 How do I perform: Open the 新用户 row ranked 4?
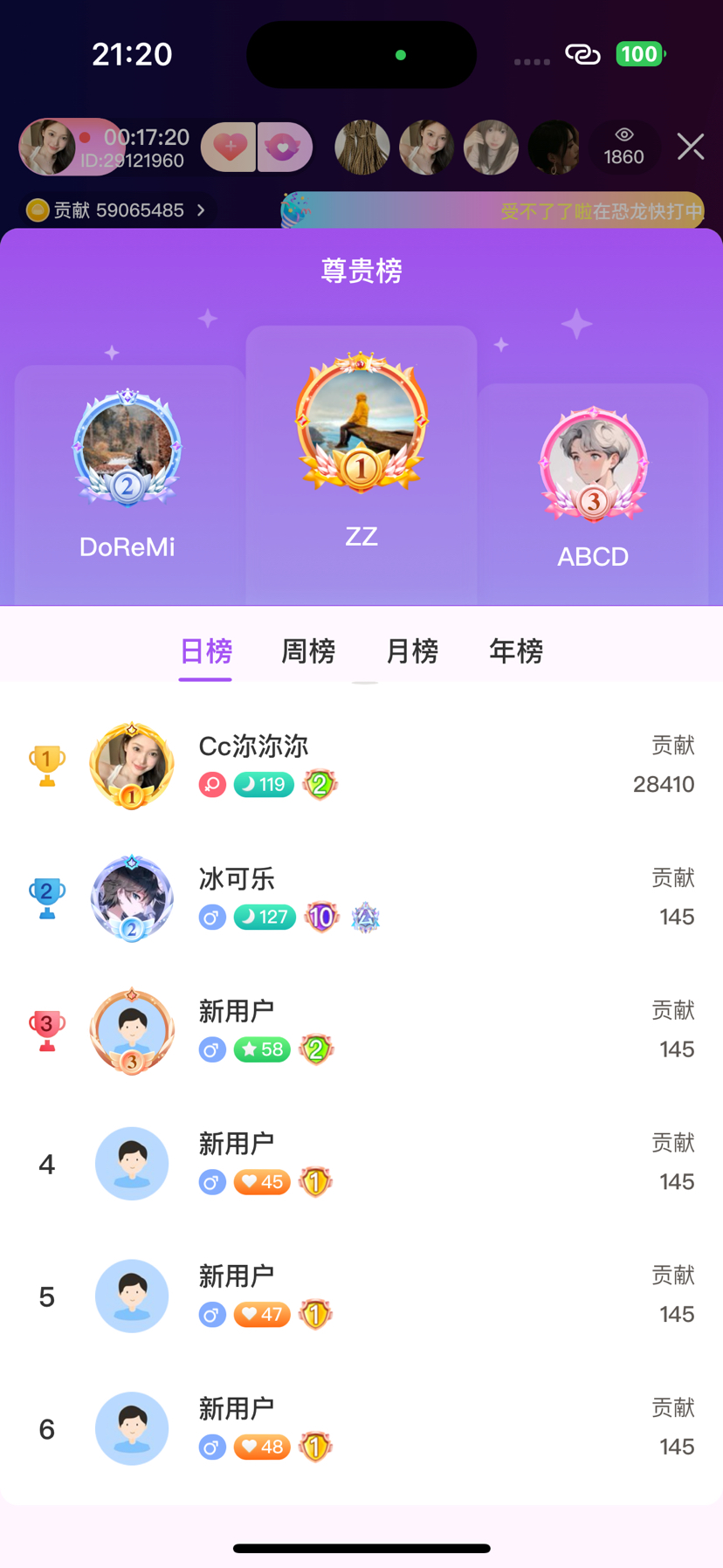click(x=361, y=1163)
